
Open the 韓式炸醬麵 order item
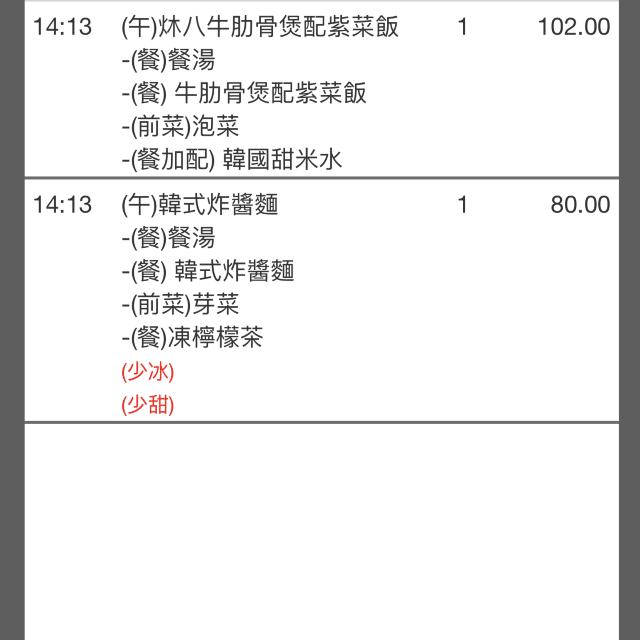[x=200, y=205]
